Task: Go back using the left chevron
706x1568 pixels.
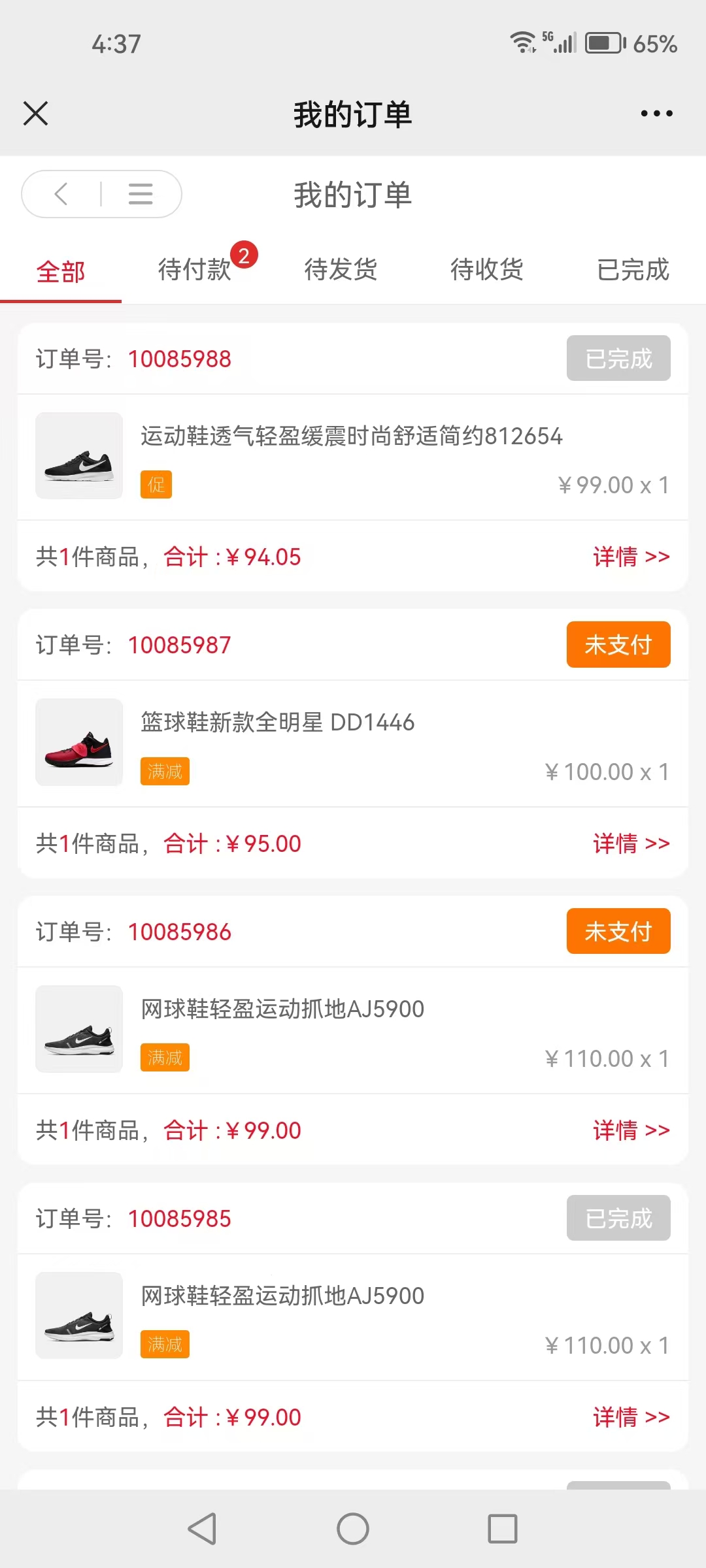Action: 61,194
